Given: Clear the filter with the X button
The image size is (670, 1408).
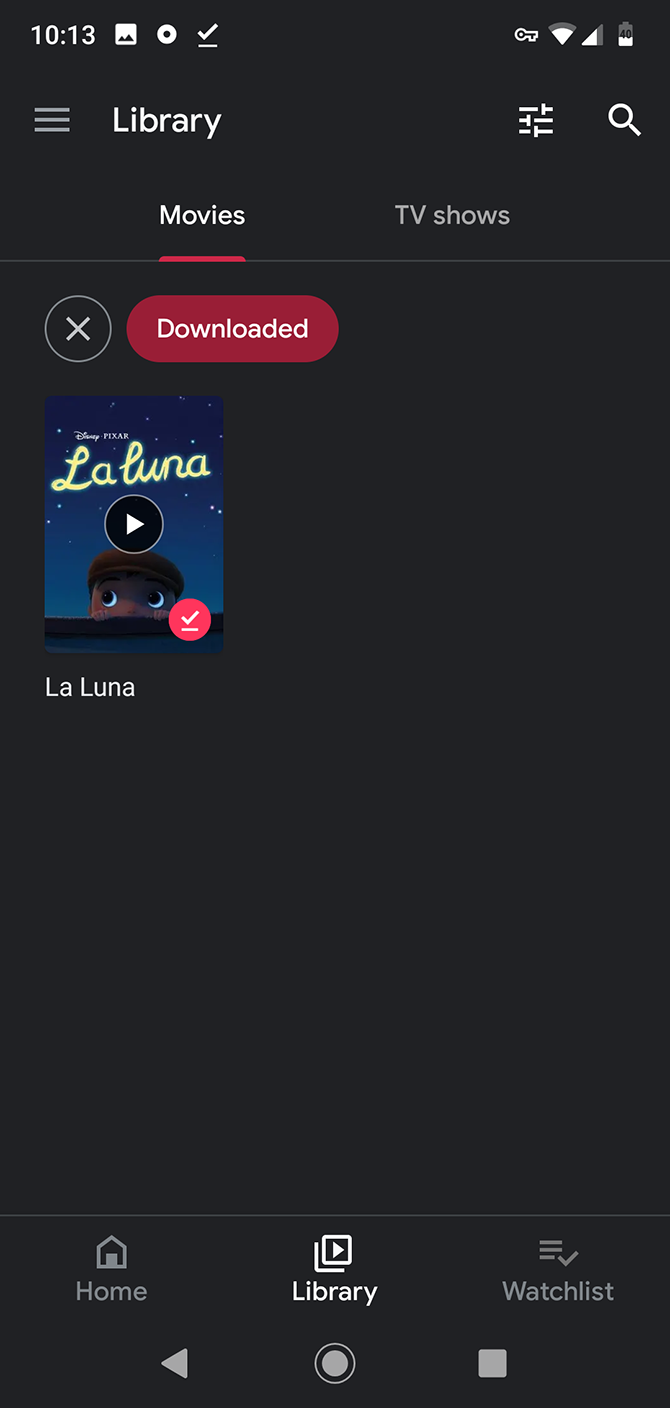Looking at the screenshot, I should pos(78,329).
